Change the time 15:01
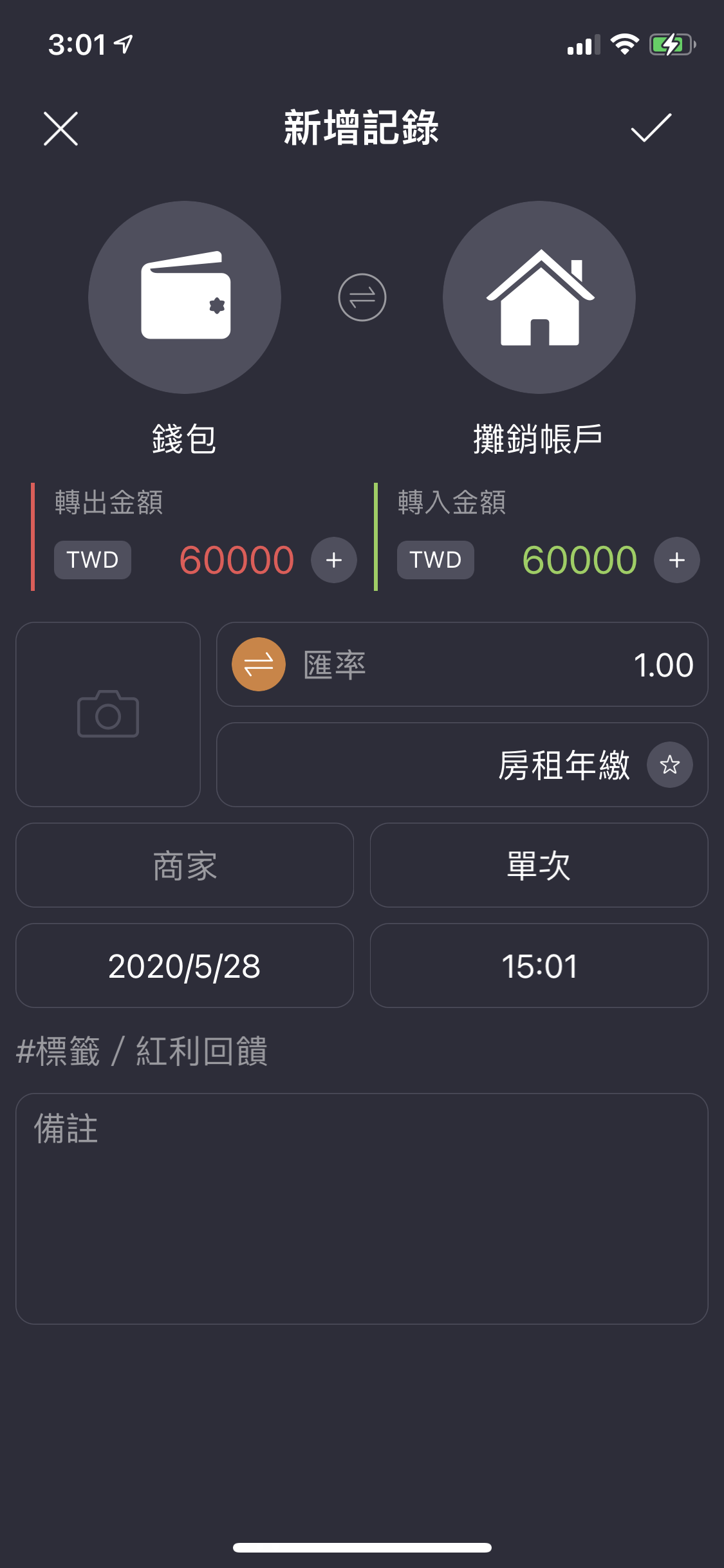 coord(539,966)
